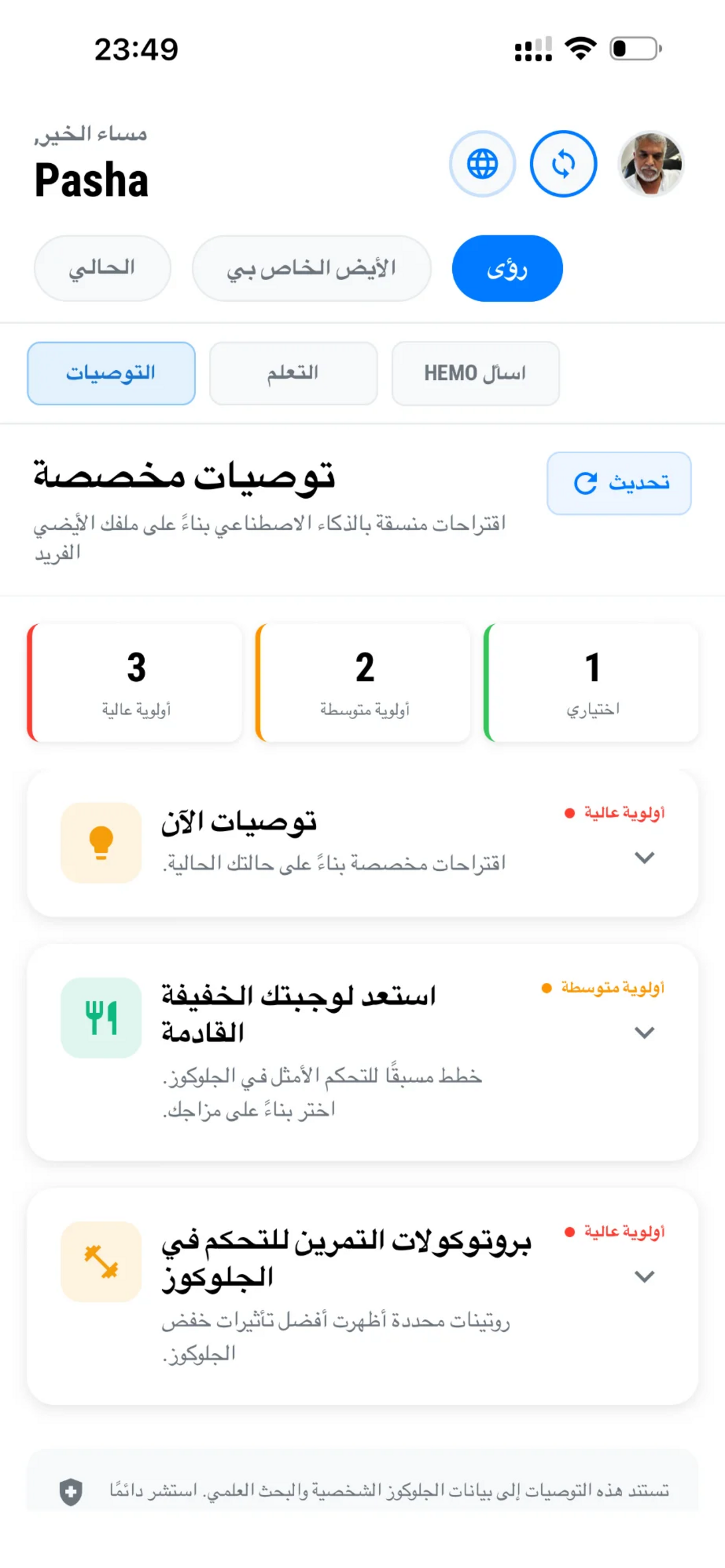725x1568 pixels.
Task: Switch to the التعلم tab
Action: [293, 373]
